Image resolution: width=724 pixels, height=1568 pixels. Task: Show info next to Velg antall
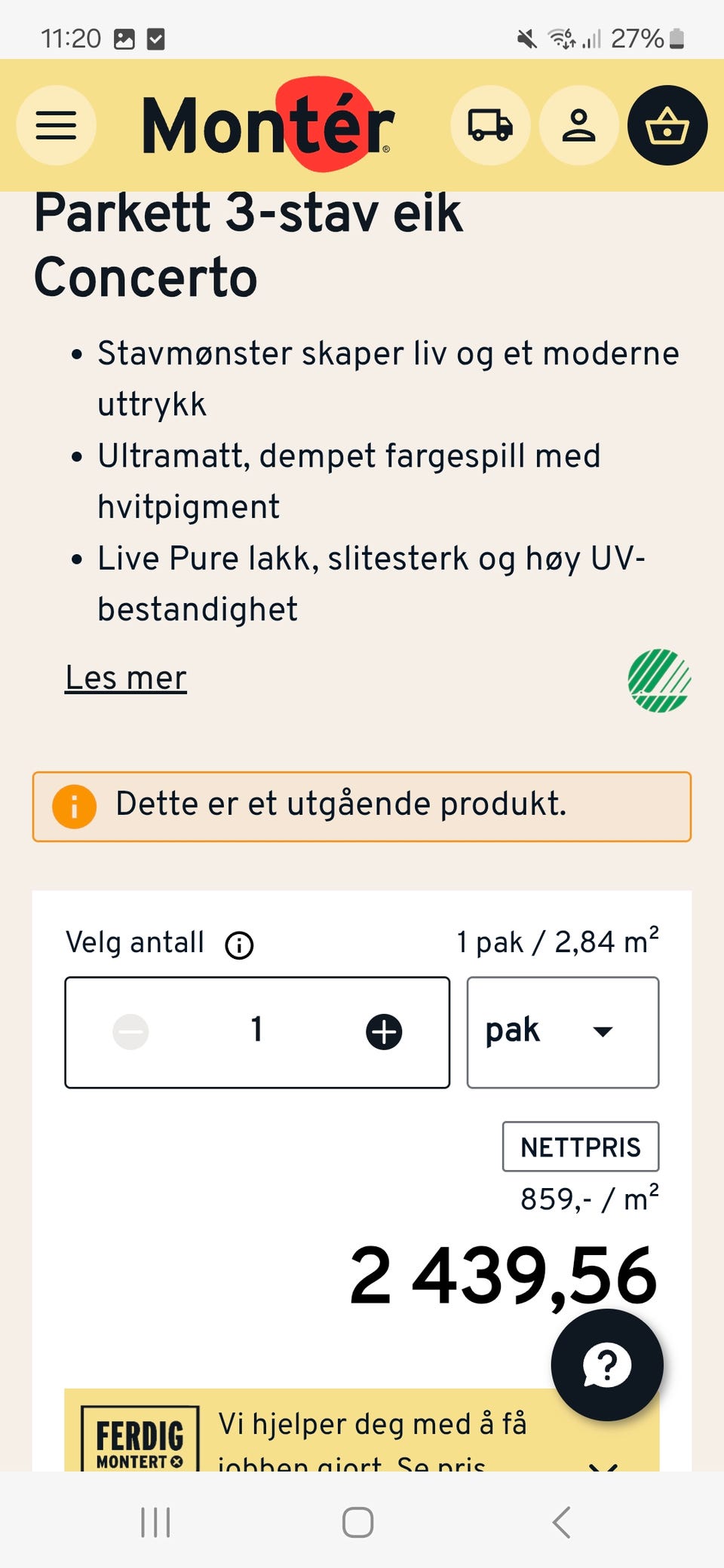239,945
